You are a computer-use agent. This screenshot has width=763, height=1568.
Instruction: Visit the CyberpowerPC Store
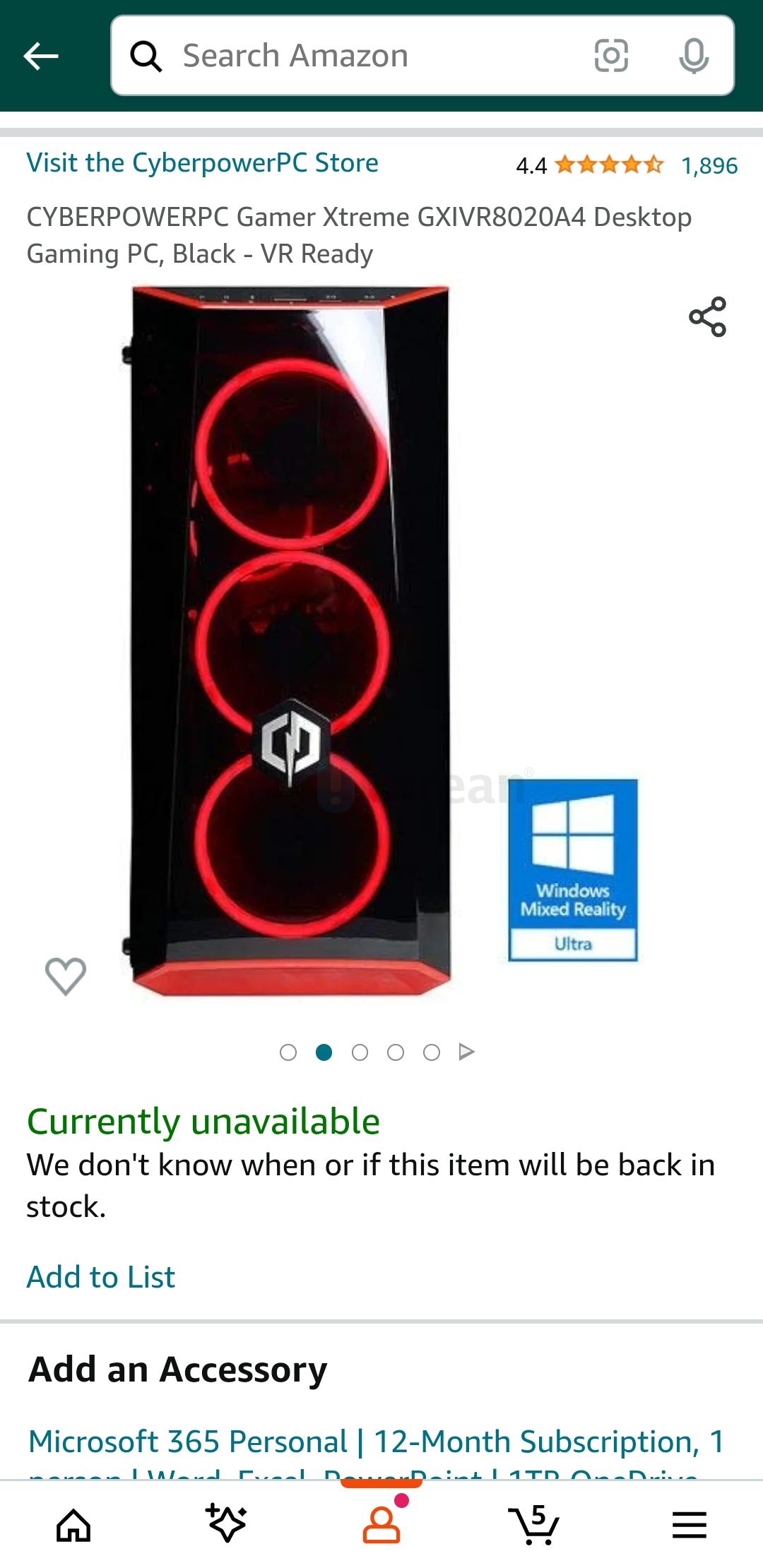202,163
